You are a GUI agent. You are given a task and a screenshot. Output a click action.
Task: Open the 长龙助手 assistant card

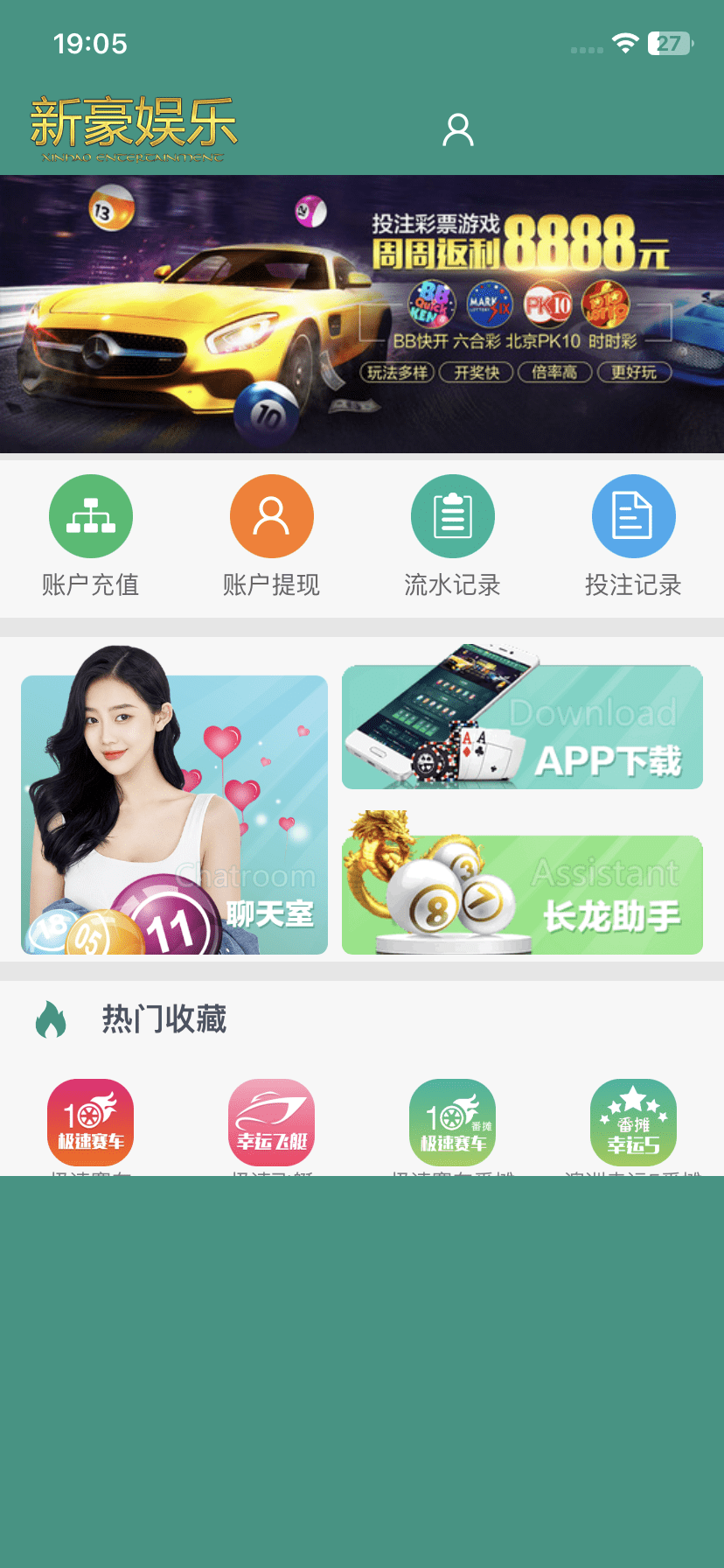(522, 894)
